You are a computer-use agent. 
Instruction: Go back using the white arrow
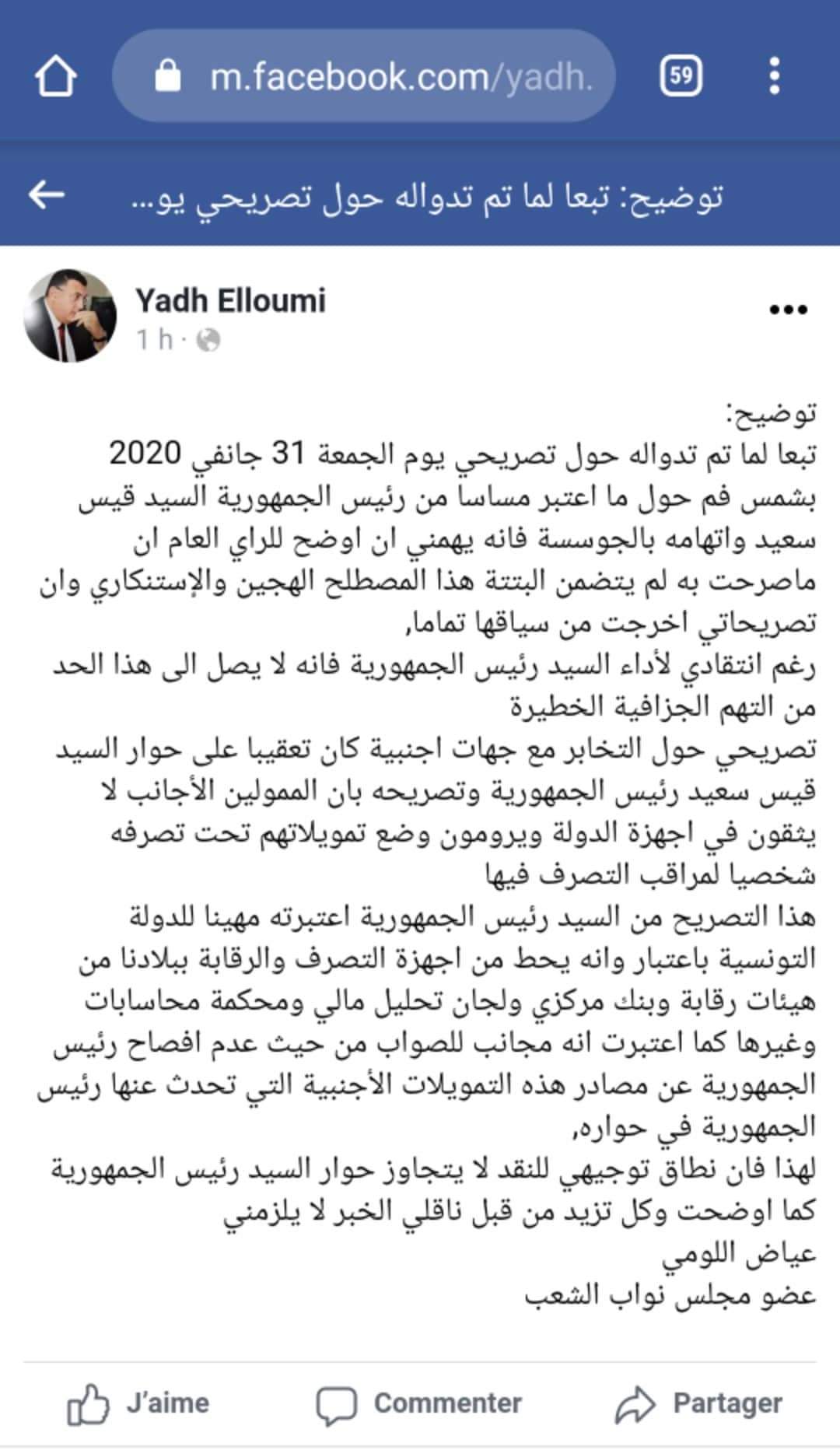coord(46,195)
